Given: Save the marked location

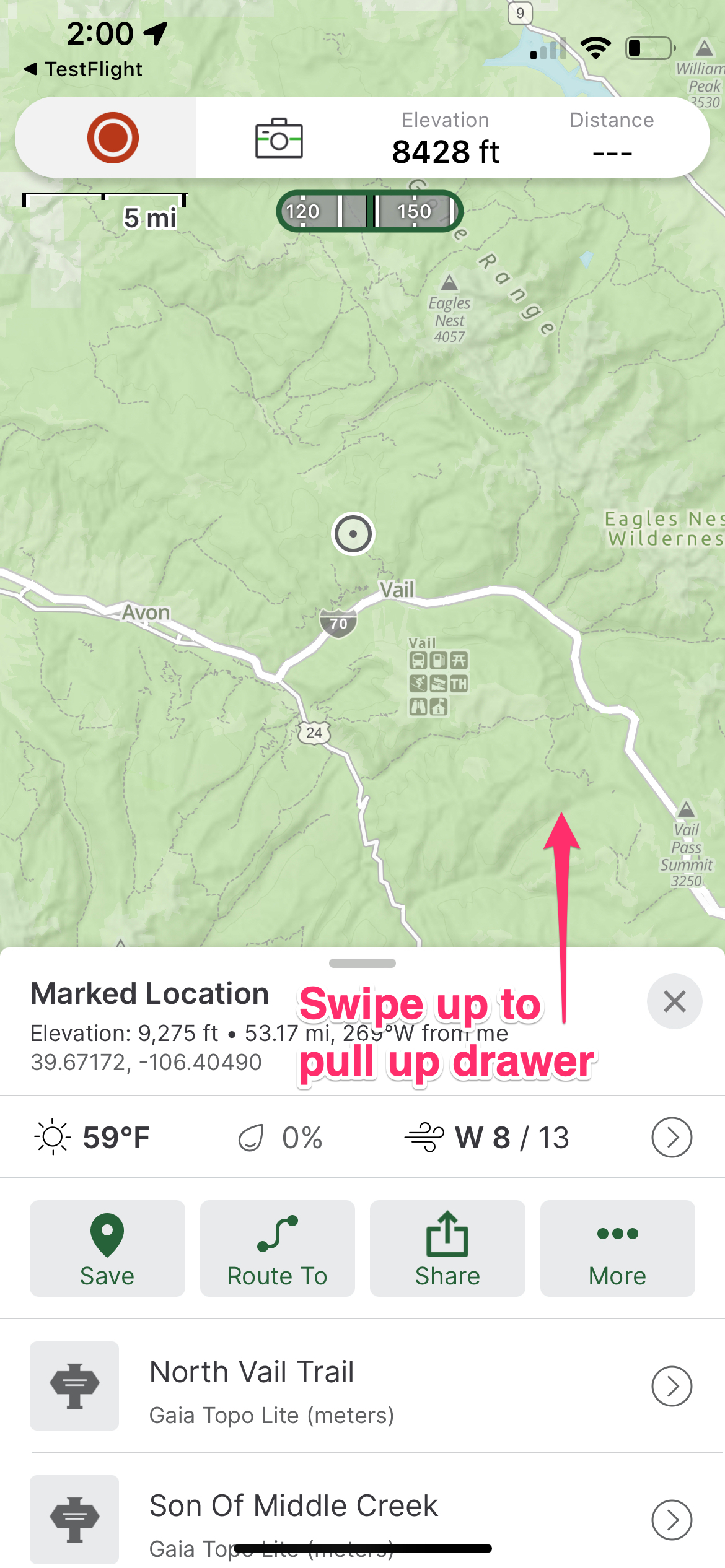Looking at the screenshot, I should pos(107,1248).
